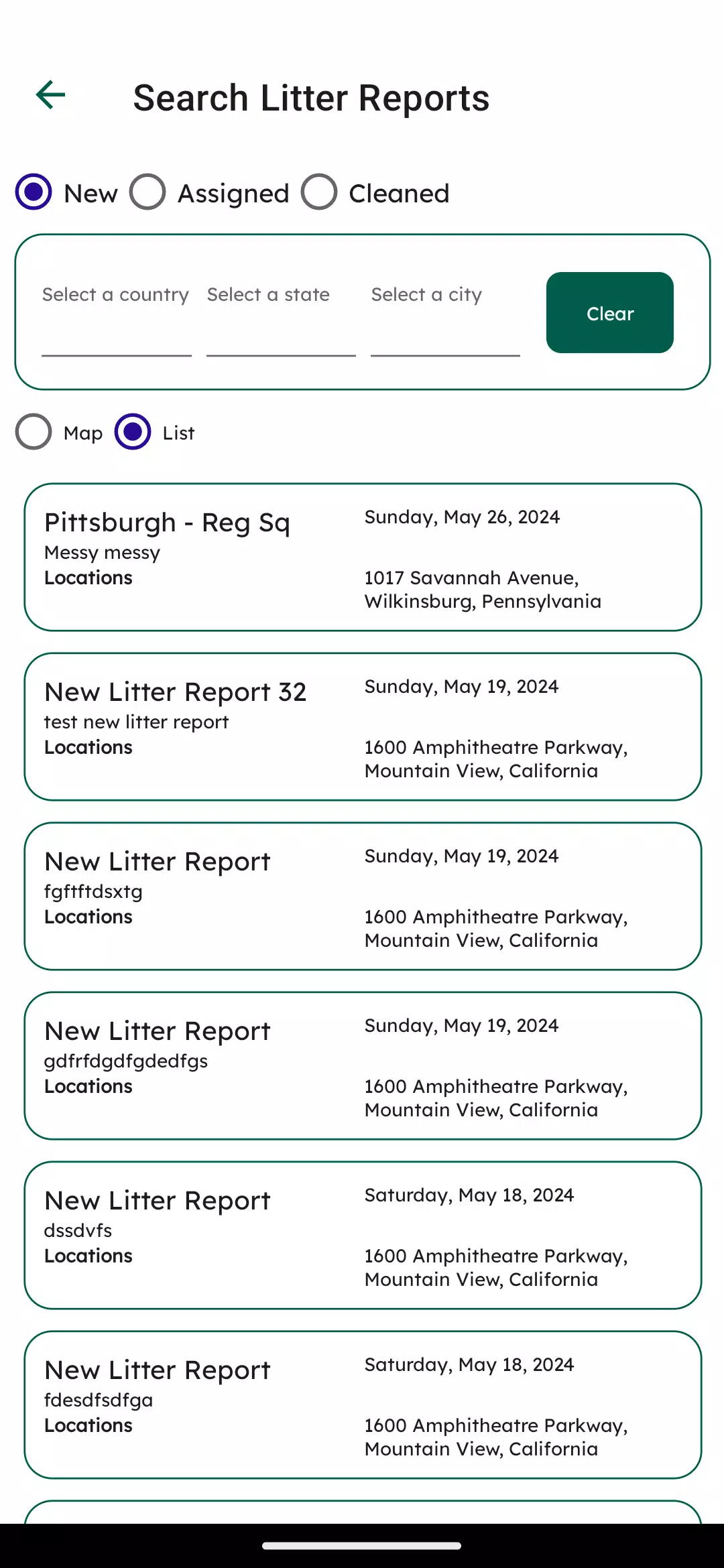Filter reports by Assigned status
The width and height of the screenshot is (724, 1568).
tap(148, 192)
